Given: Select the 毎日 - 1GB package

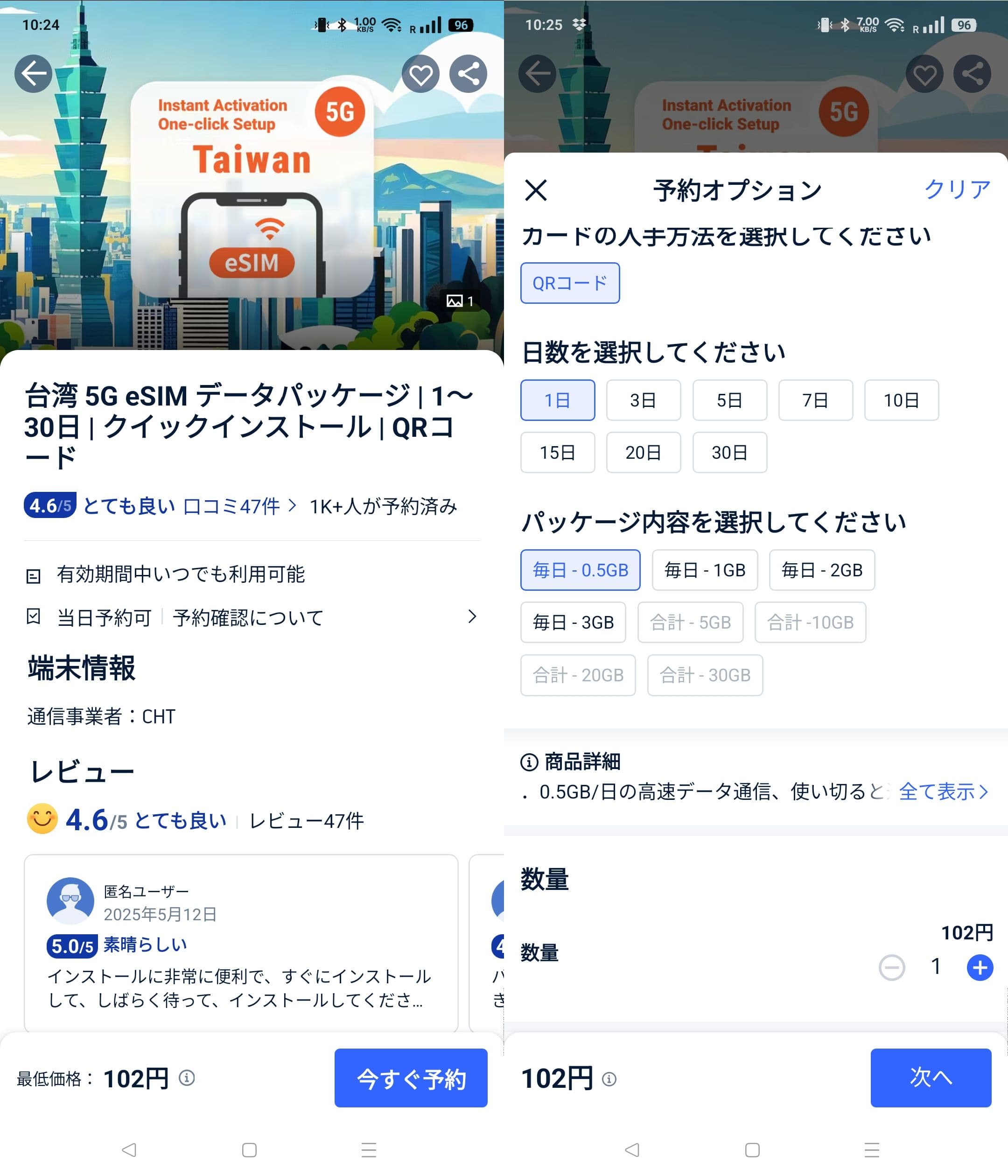Looking at the screenshot, I should 704,570.
